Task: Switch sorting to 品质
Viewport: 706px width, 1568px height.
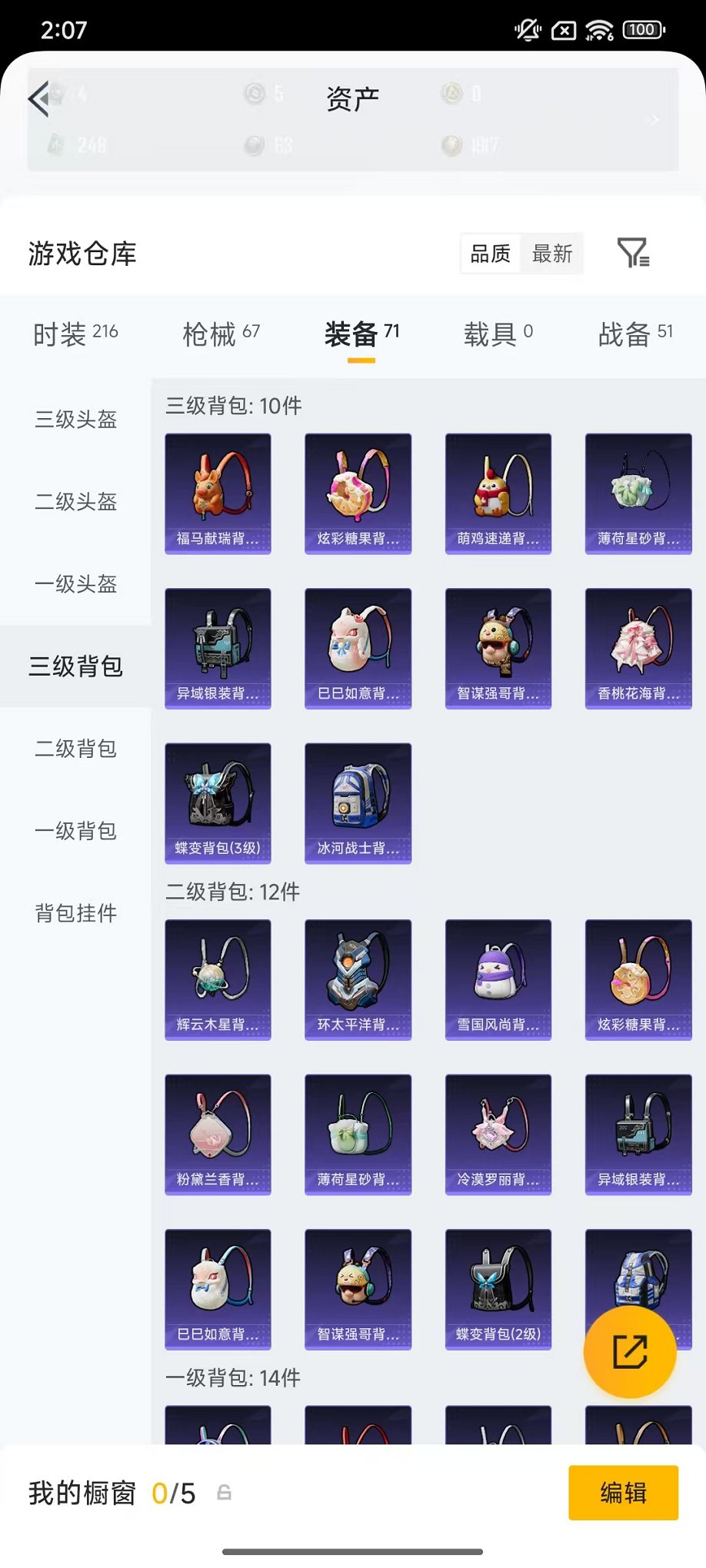Action: pos(490,254)
